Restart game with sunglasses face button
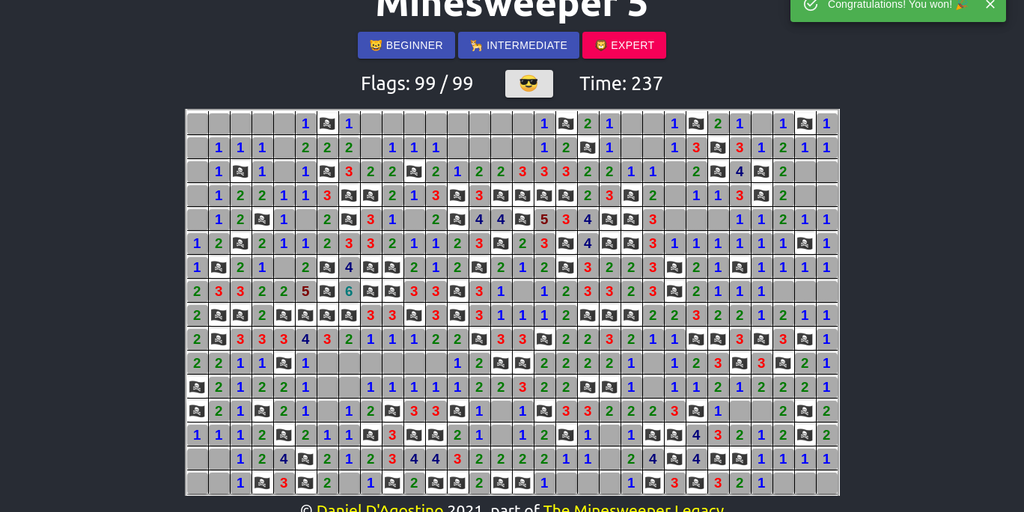The height and width of the screenshot is (512, 1024). (x=528, y=84)
